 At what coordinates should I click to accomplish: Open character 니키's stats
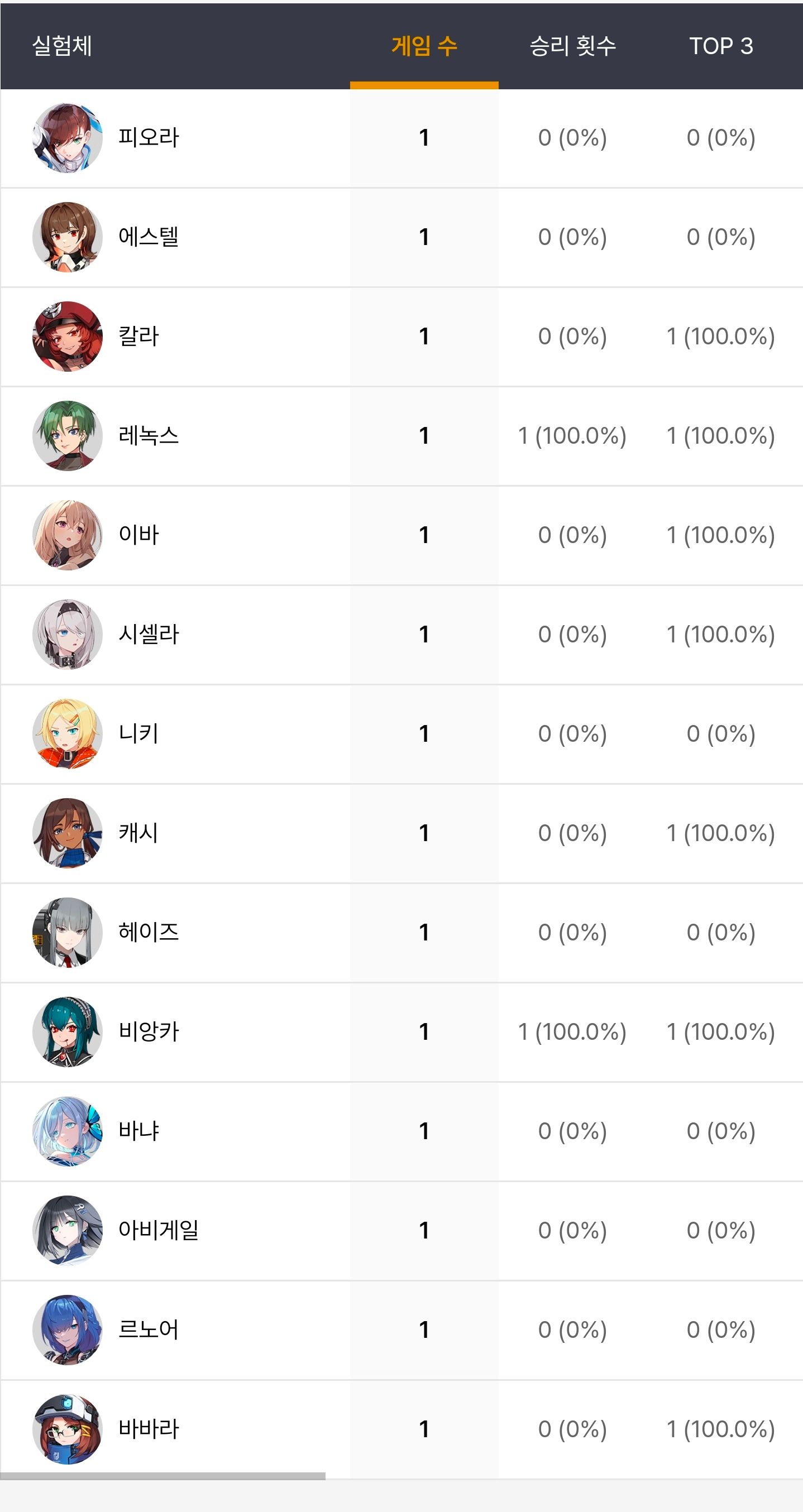point(401,733)
